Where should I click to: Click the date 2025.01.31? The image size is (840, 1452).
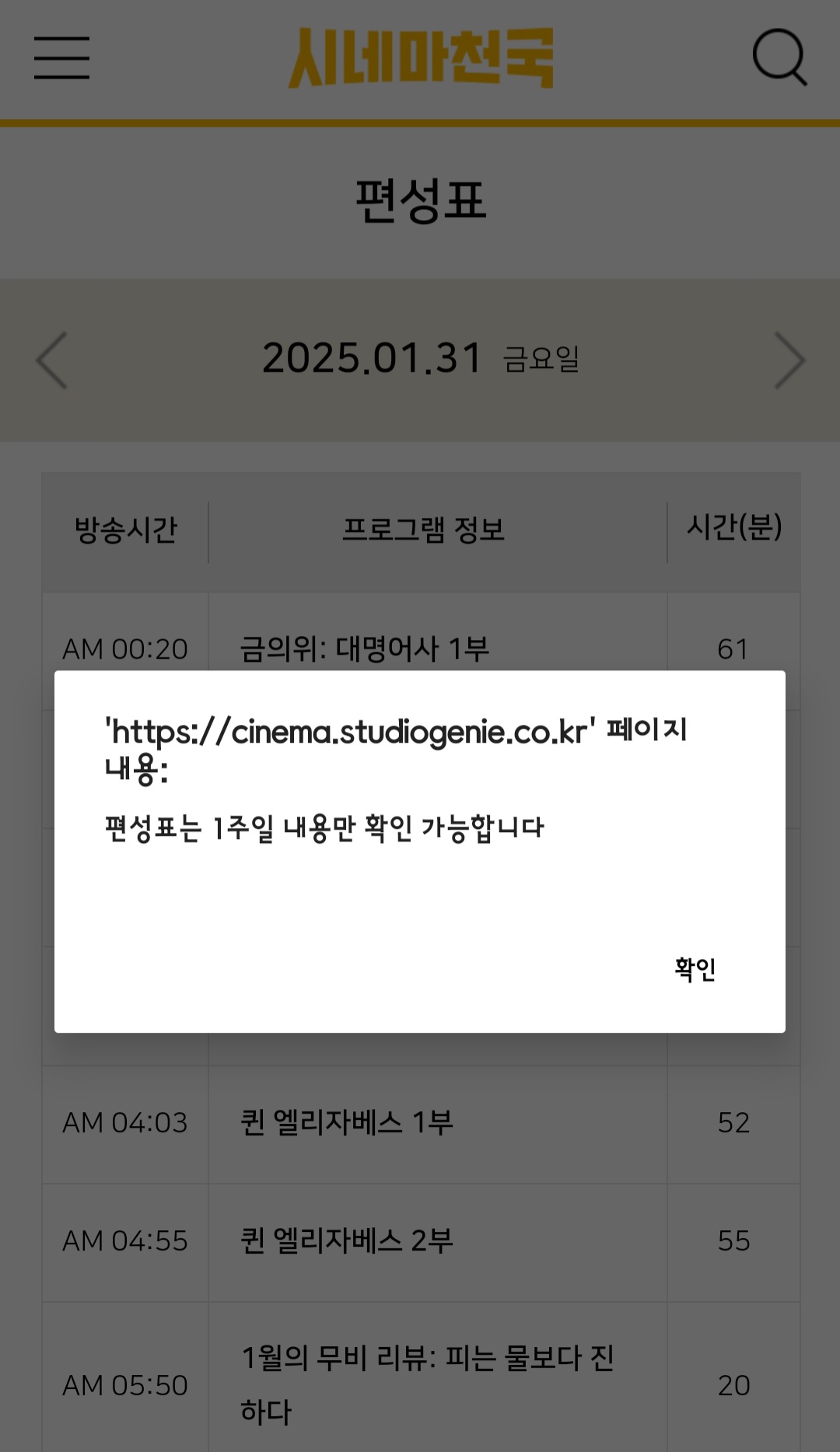[x=372, y=359]
